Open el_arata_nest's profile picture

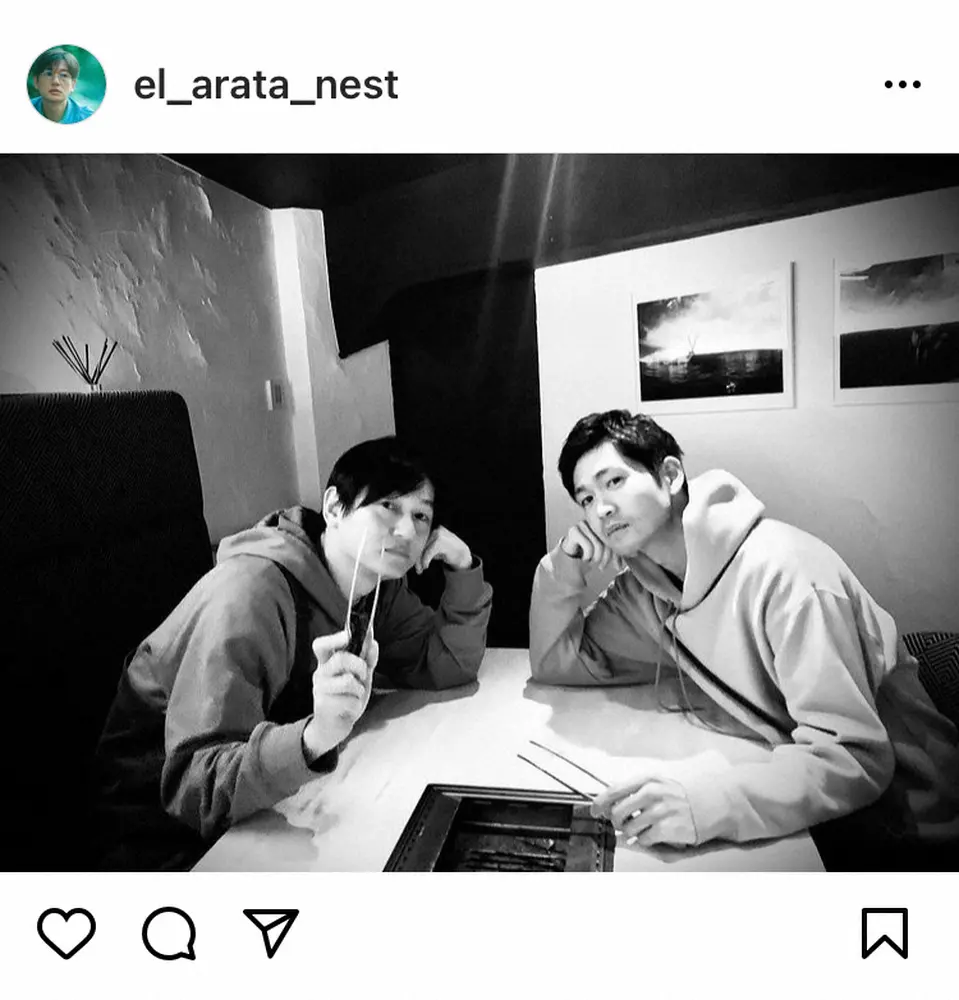66,84
